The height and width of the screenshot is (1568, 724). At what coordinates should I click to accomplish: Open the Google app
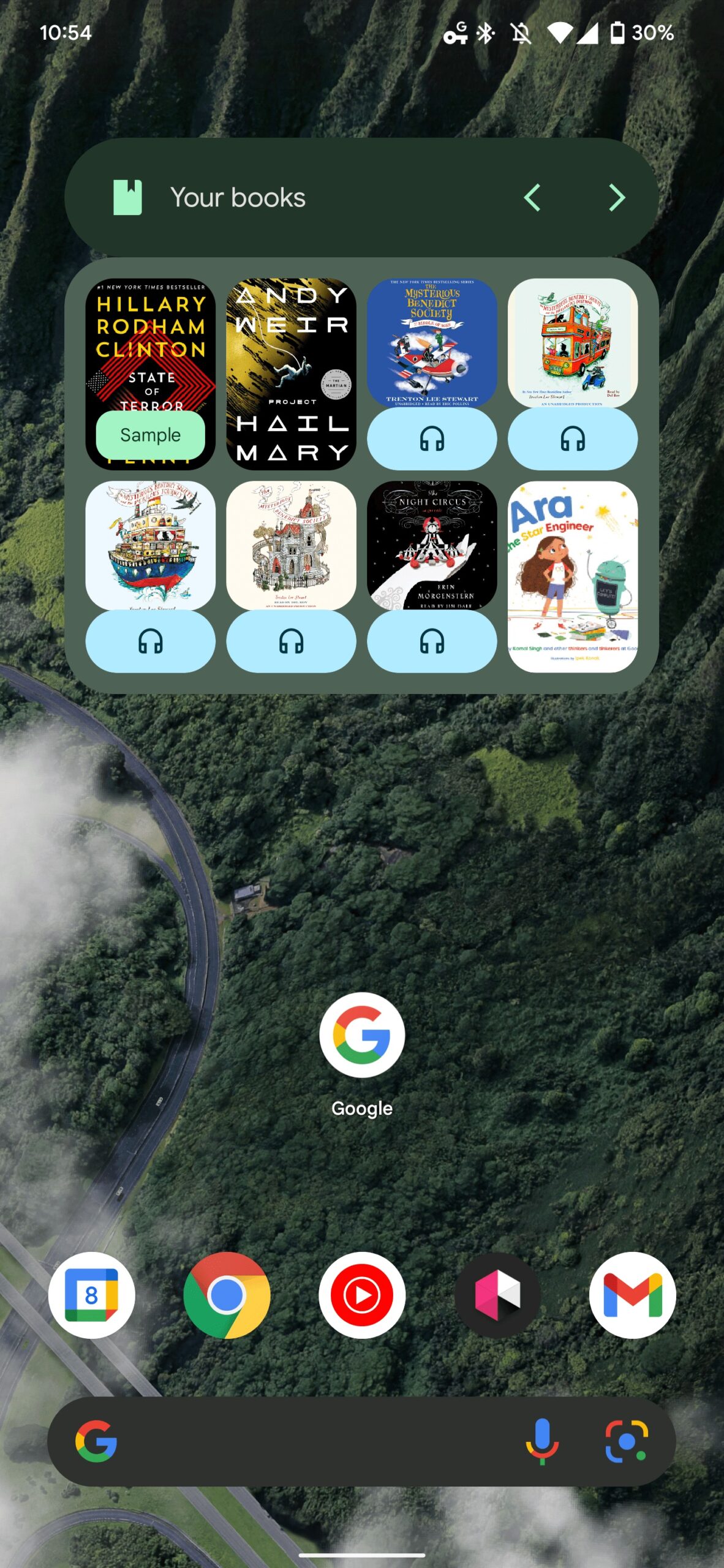[362, 1035]
